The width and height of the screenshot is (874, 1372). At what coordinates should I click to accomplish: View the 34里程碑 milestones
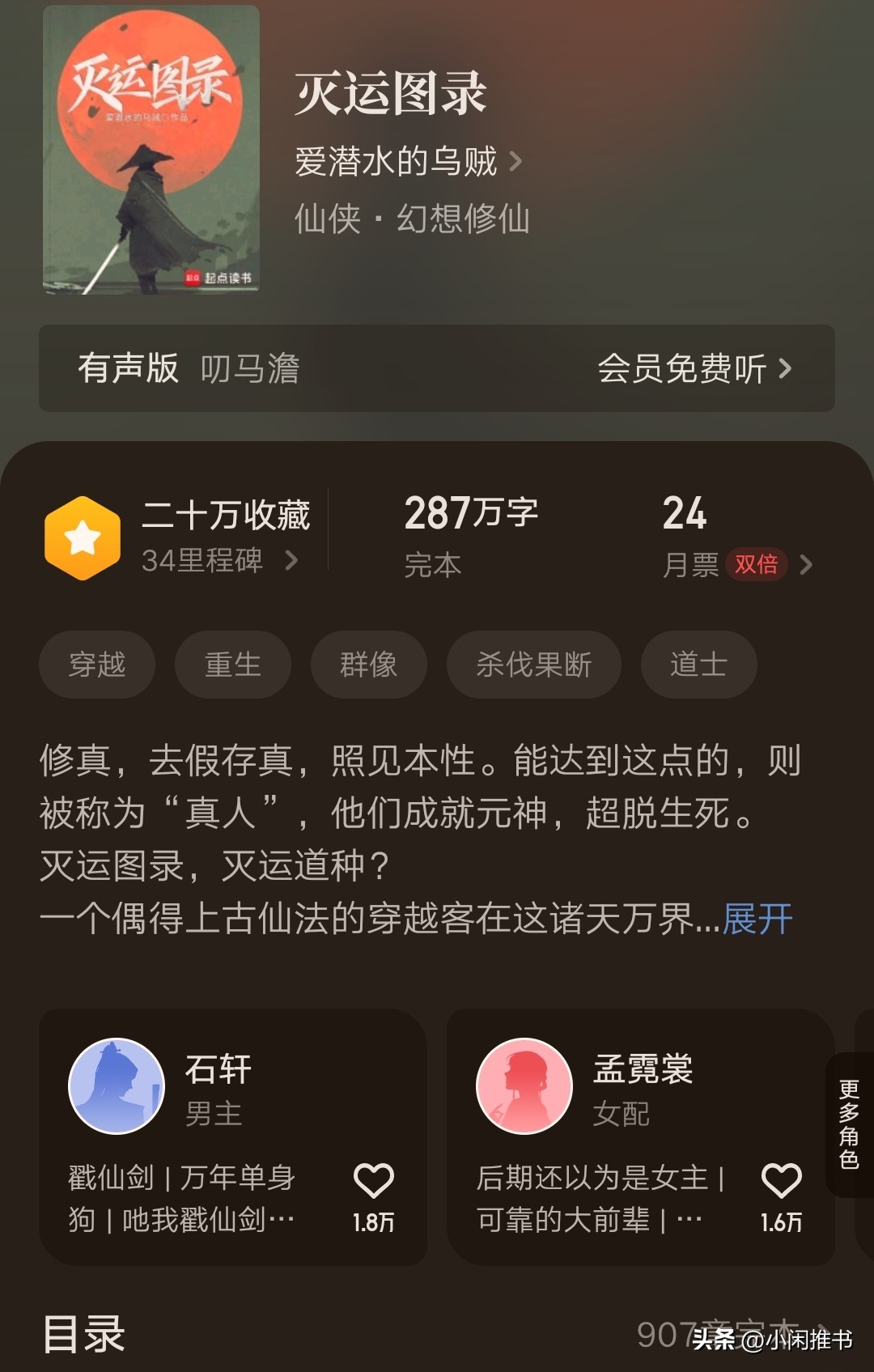(x=219, y=560)
